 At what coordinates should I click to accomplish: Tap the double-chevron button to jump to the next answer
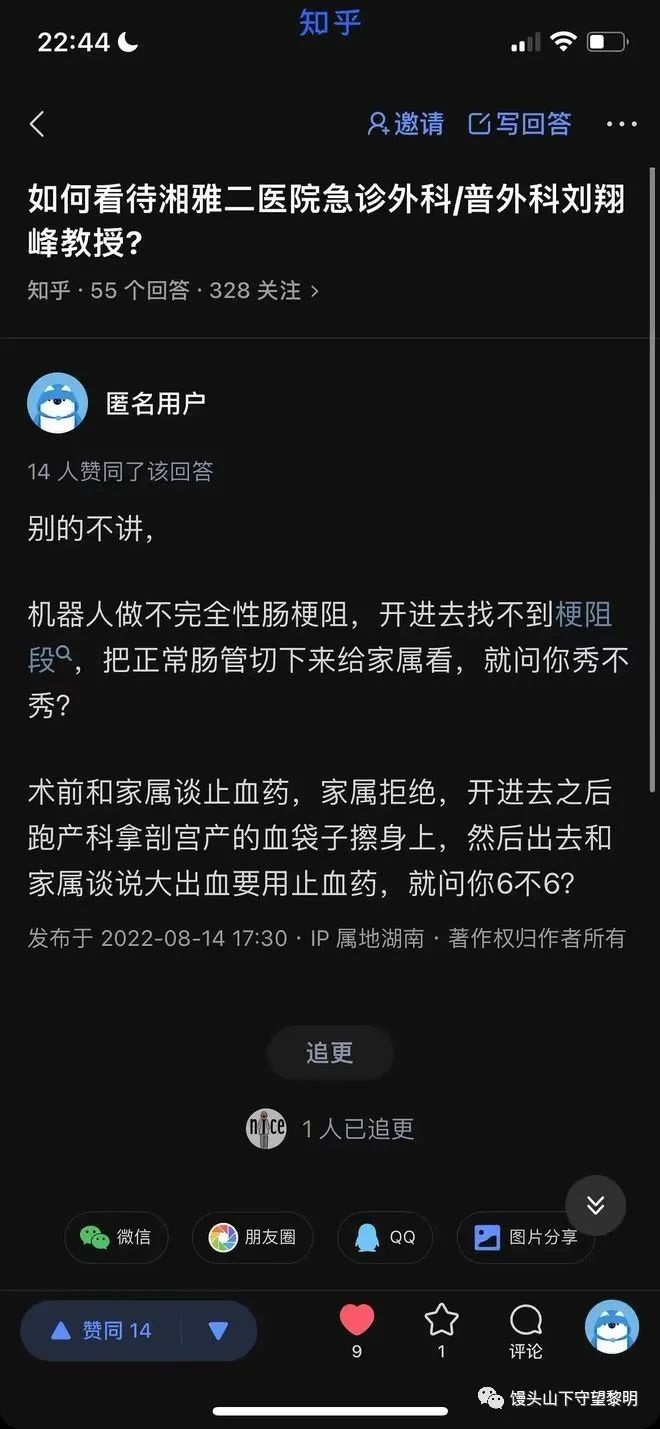595,1205
